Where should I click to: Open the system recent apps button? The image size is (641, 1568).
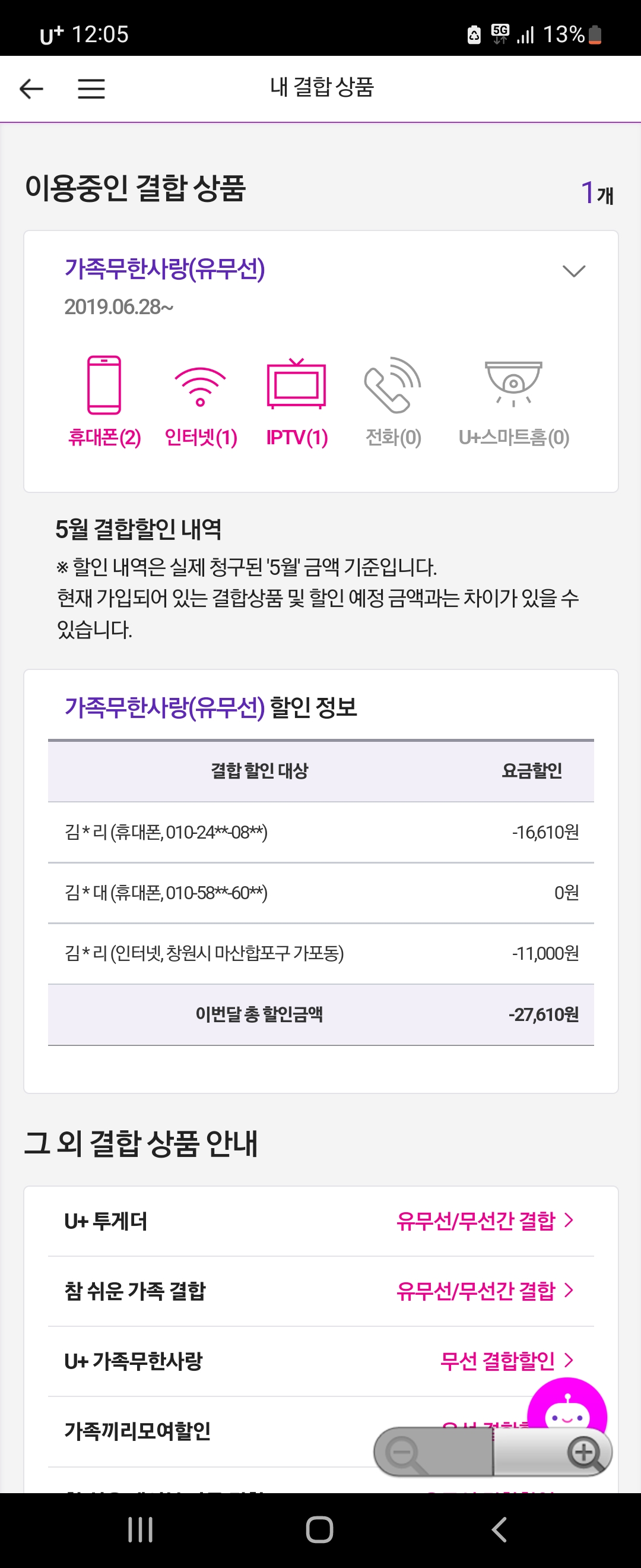click(x=141, y=1529)
